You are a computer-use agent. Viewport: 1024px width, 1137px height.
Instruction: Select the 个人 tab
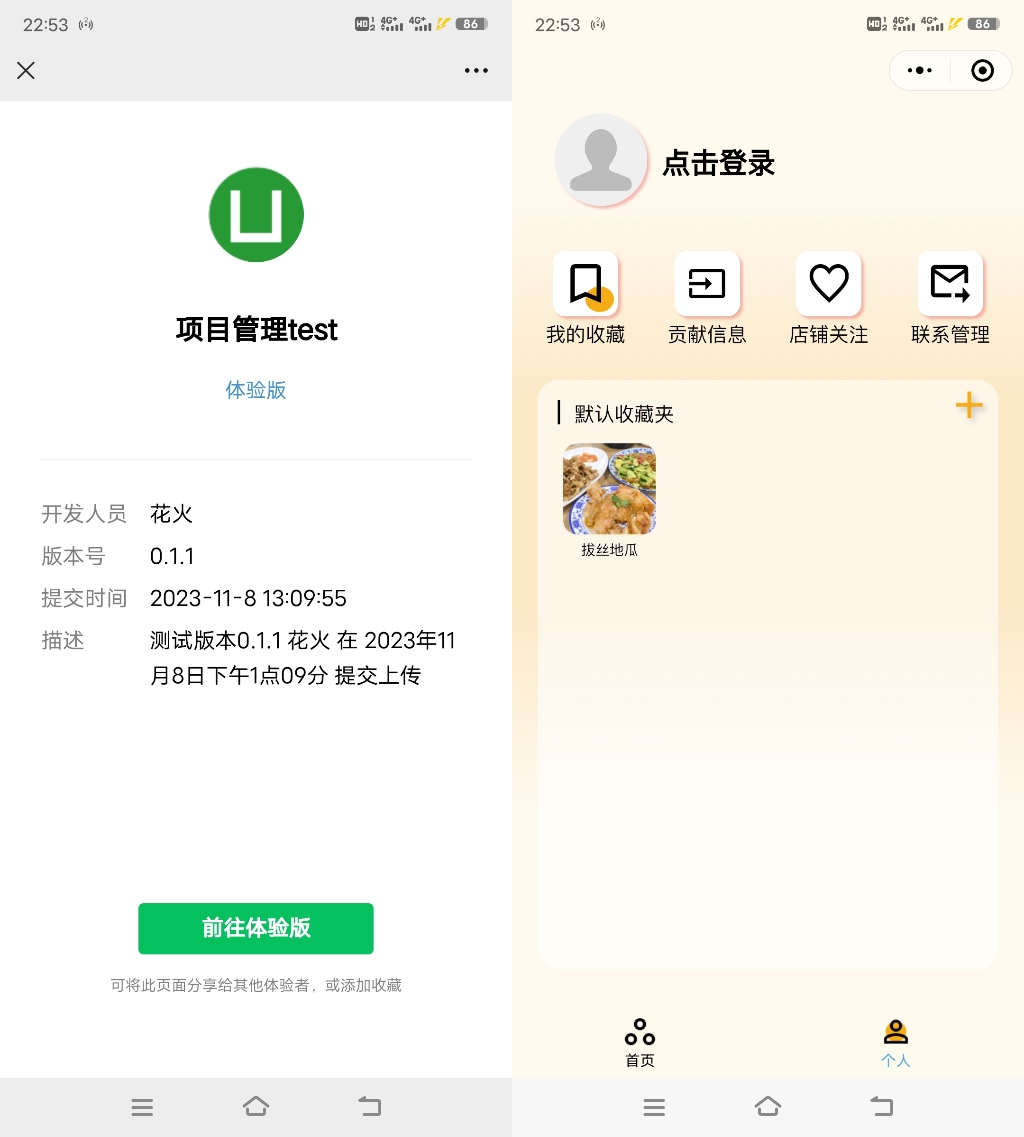(896, 1042)
